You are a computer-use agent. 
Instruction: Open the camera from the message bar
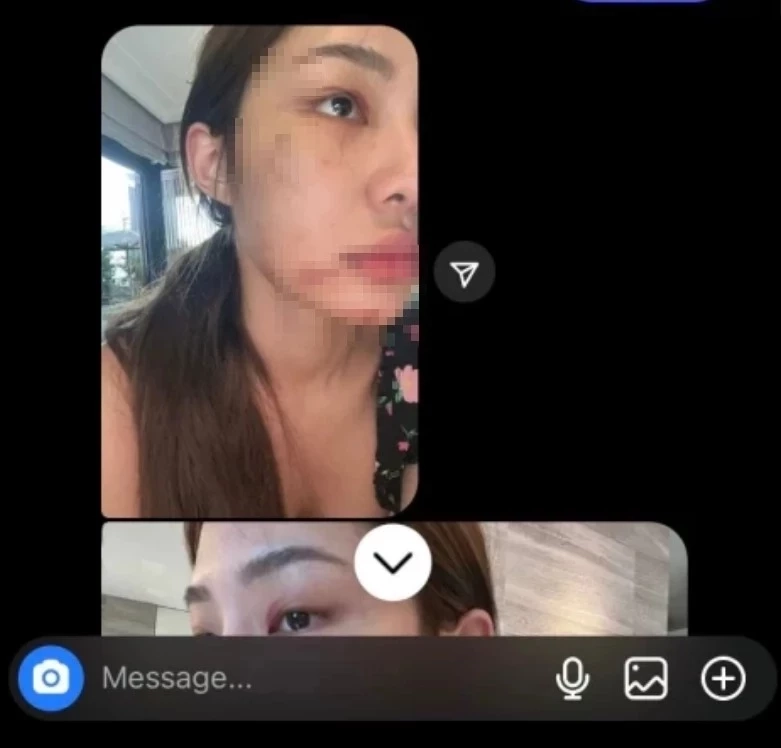[50, 679]
